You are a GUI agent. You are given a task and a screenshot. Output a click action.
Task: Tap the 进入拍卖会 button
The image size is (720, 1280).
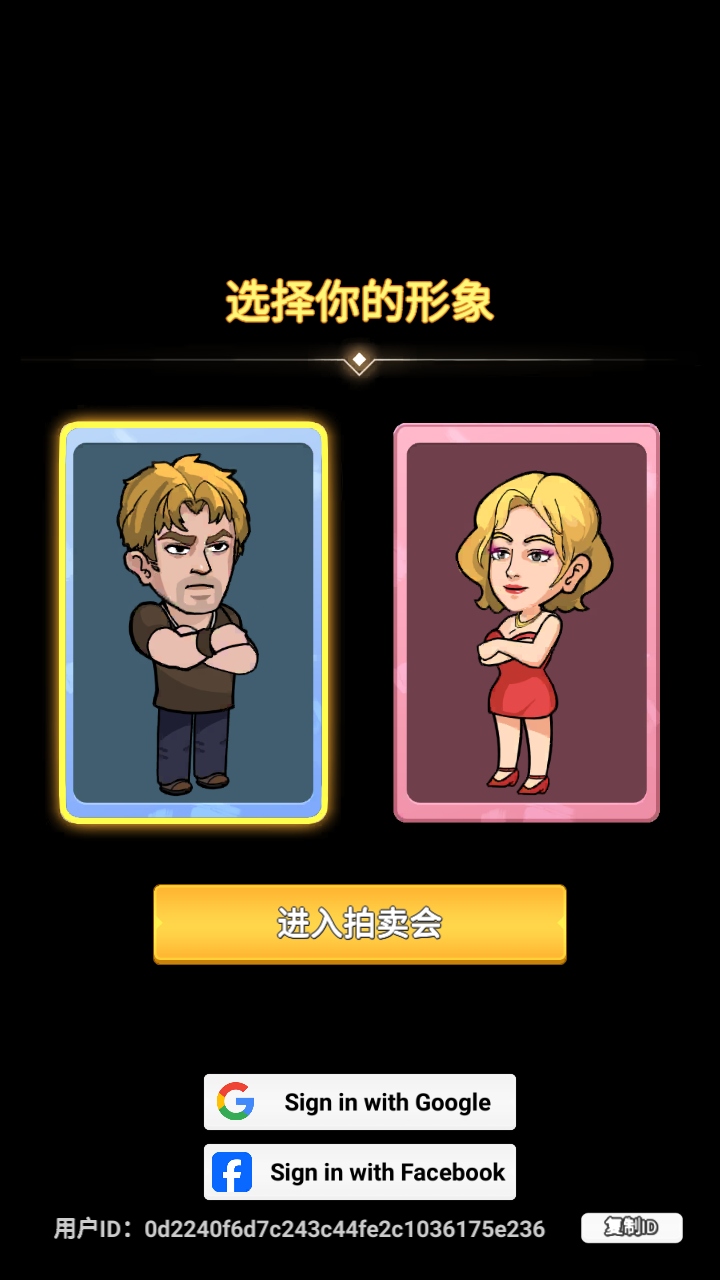click(360, 923)
